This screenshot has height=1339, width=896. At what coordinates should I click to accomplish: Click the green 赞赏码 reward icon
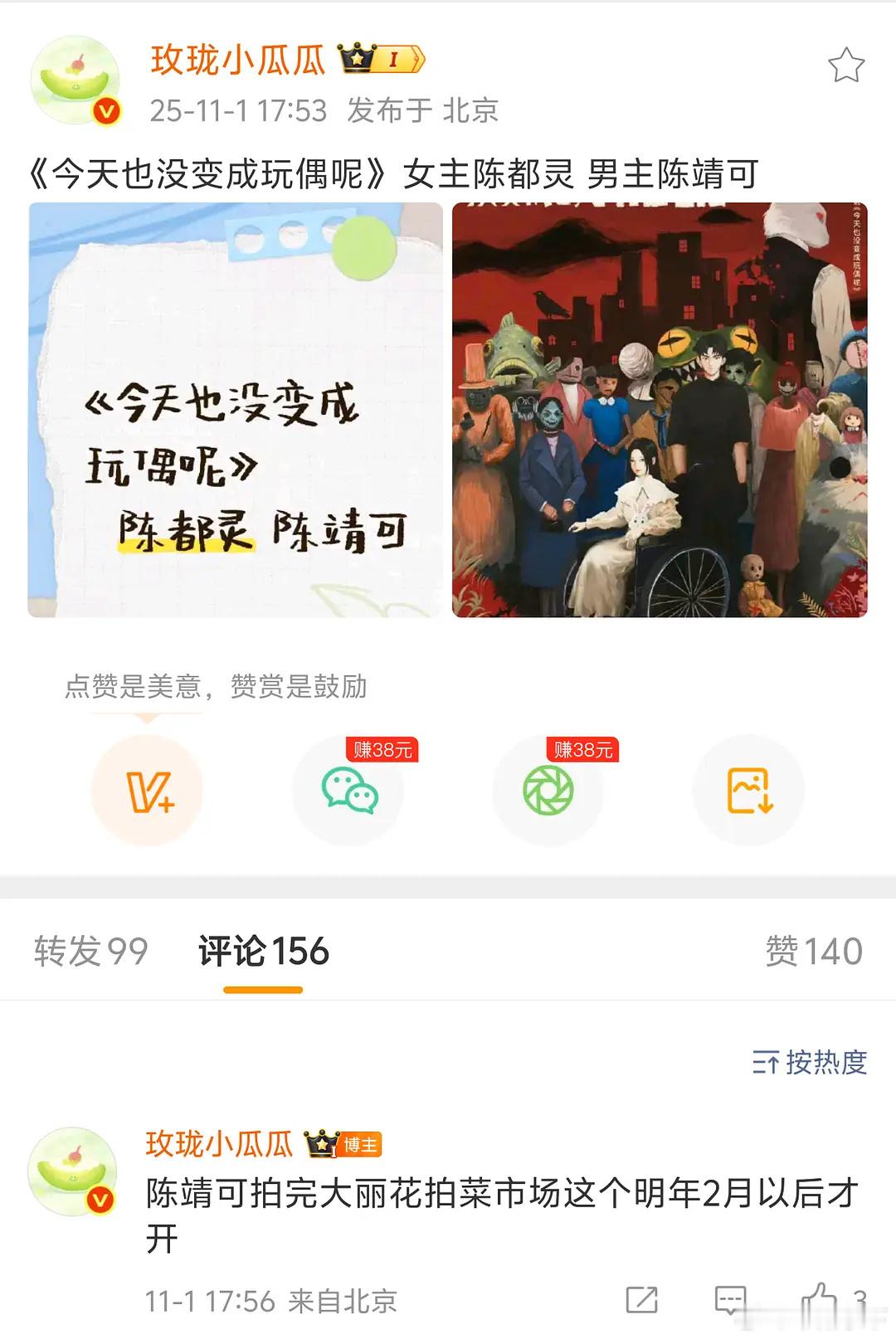[548, 791]
